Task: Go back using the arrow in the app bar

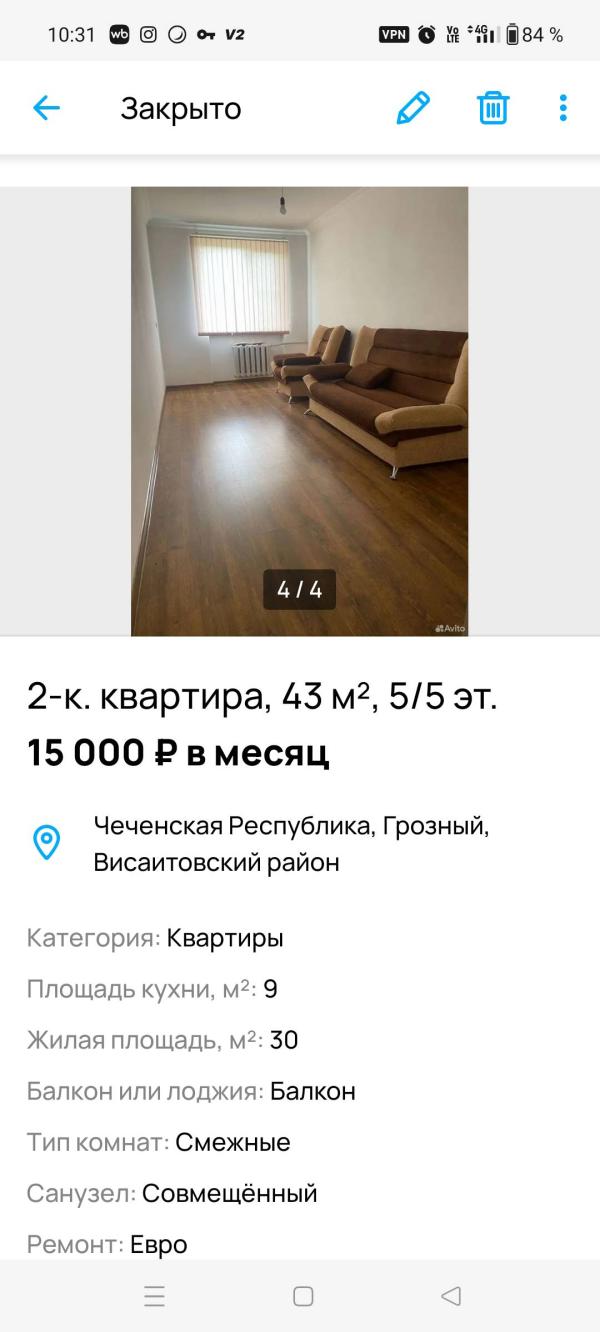Action: click(46, 108)
